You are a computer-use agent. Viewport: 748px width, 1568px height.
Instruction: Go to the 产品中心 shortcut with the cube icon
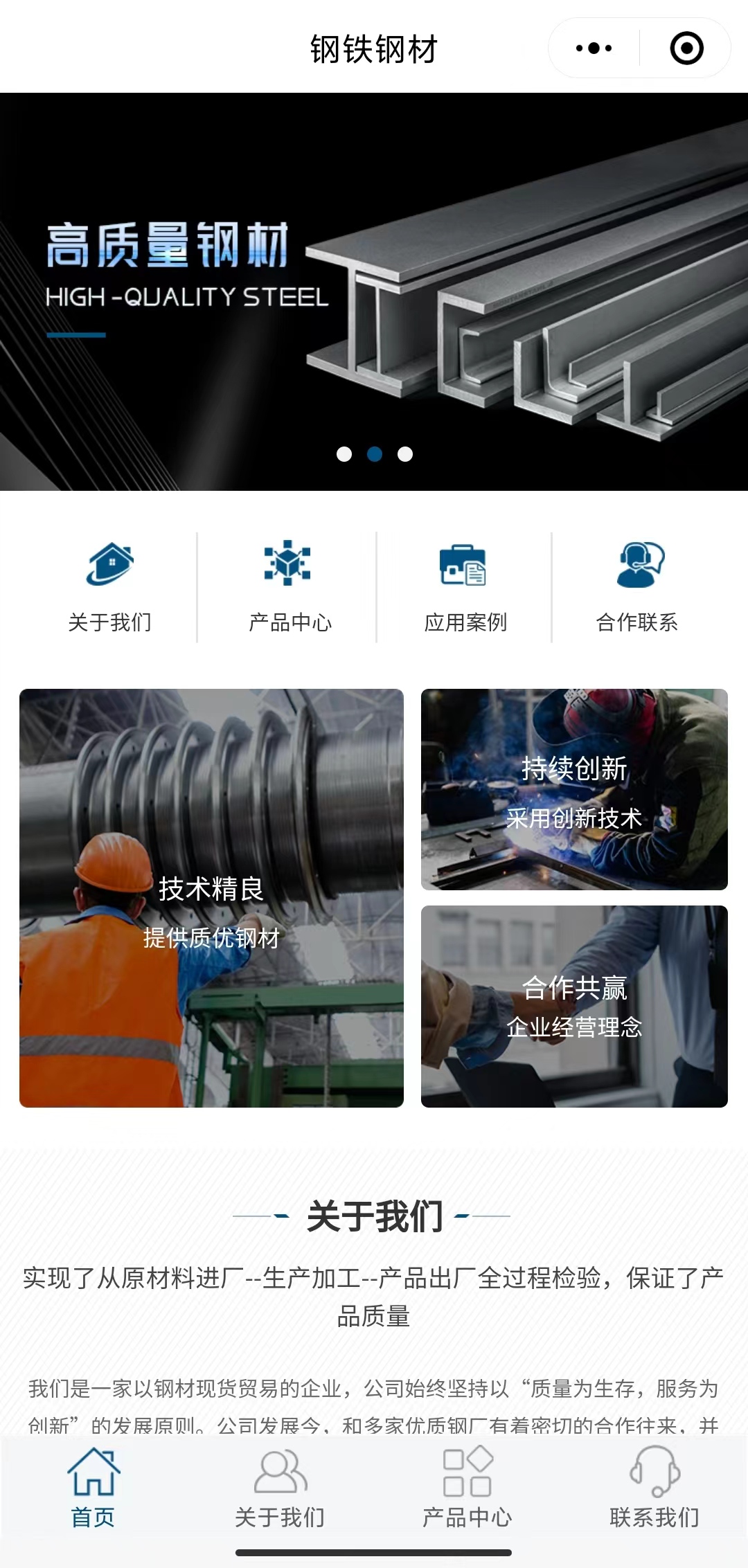(x=290, y=586)
